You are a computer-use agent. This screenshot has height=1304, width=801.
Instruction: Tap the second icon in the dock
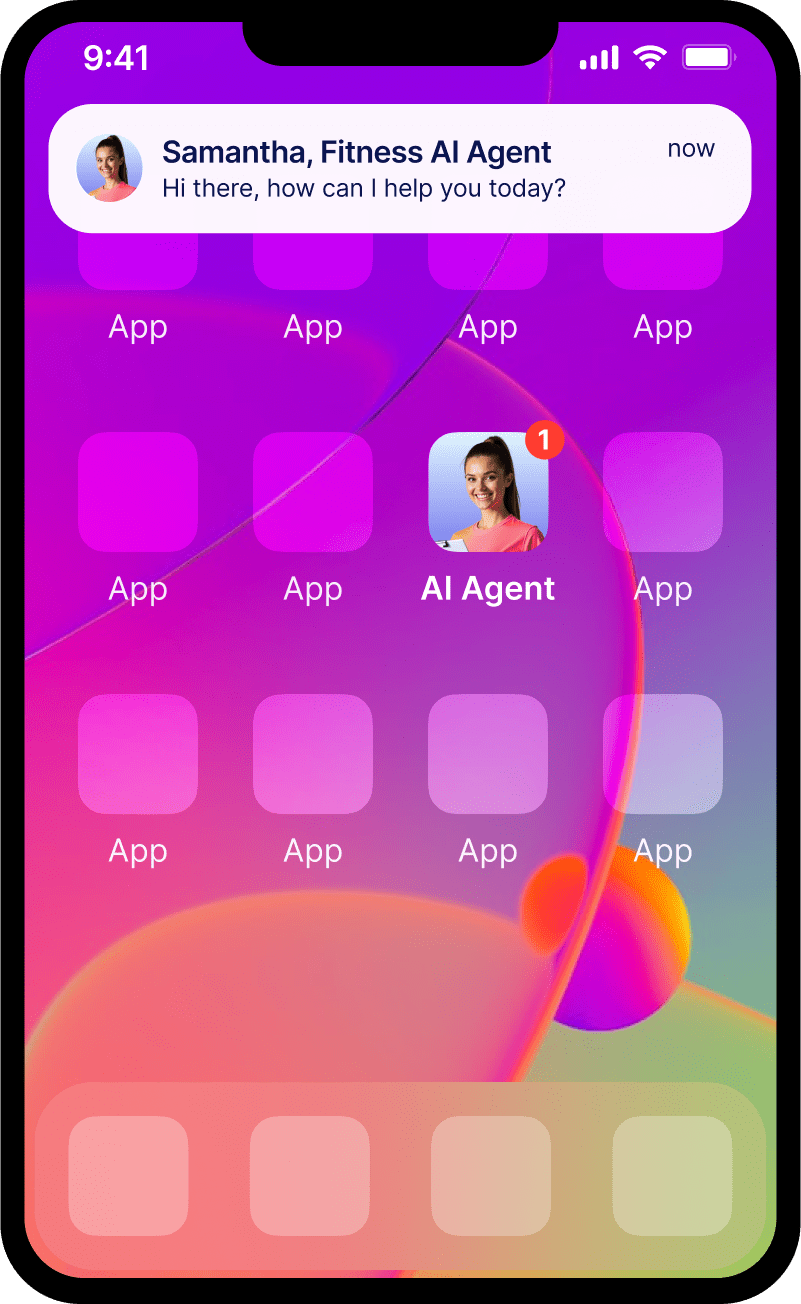coord(310,1176)
